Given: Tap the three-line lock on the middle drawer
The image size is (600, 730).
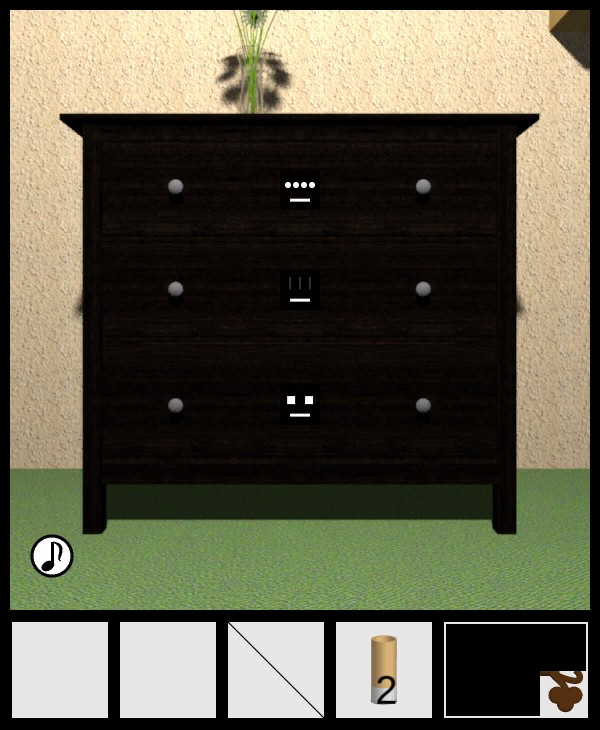Looking at the screenshot, I should pyautogui.click(x=300, y=290).
